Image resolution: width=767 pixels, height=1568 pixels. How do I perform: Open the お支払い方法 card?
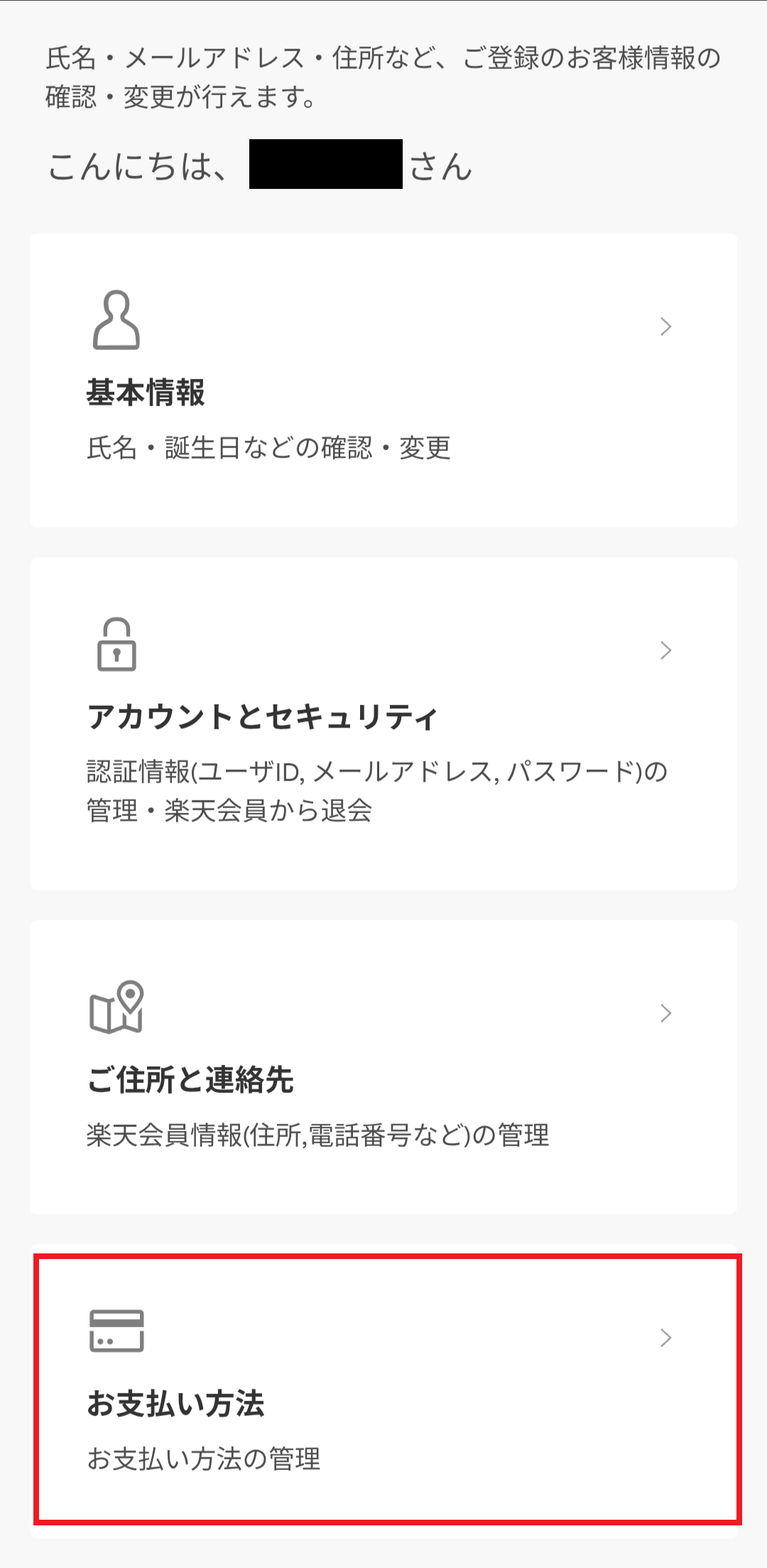[x=383, y=1390]
